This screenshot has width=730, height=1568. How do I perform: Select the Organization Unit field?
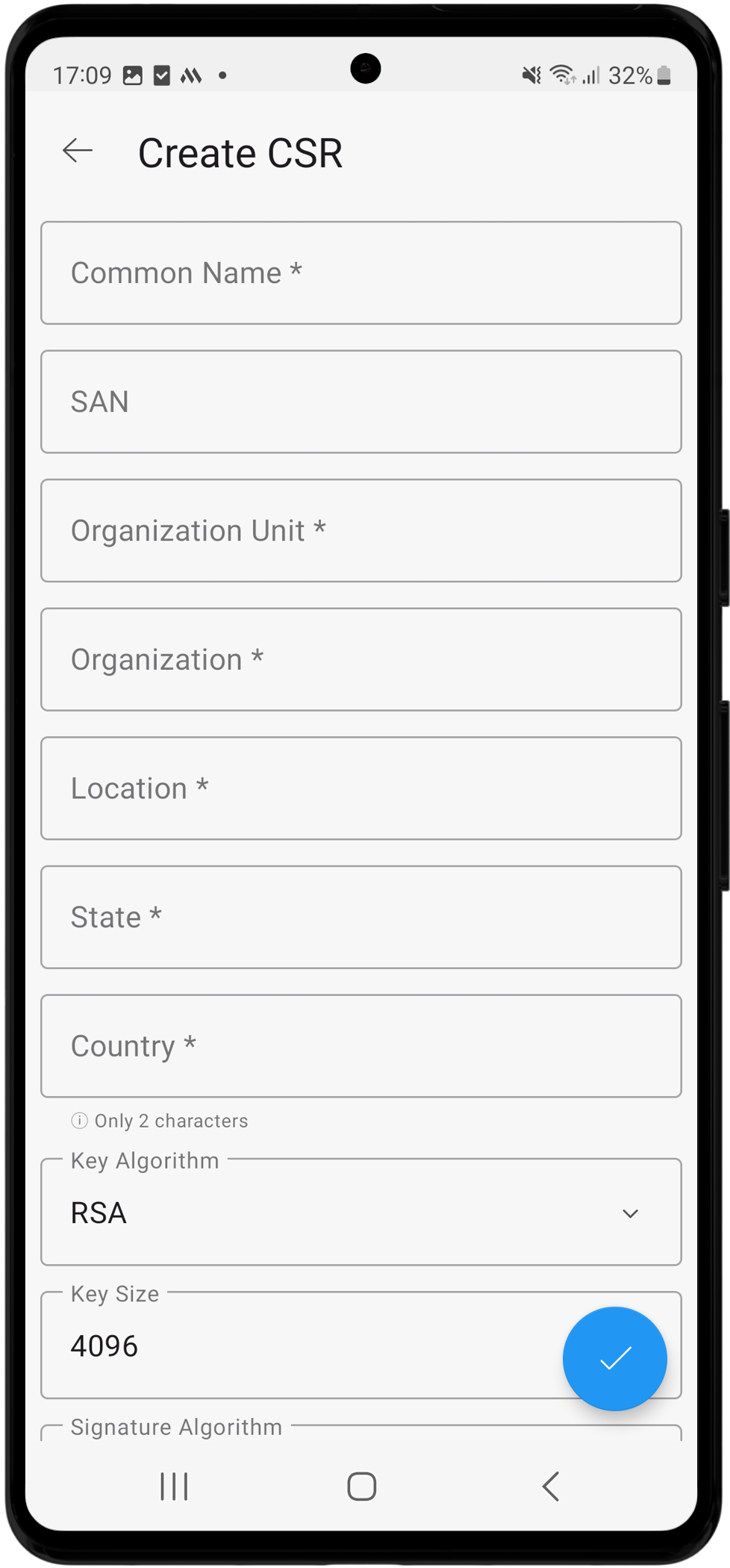point(361,531)
